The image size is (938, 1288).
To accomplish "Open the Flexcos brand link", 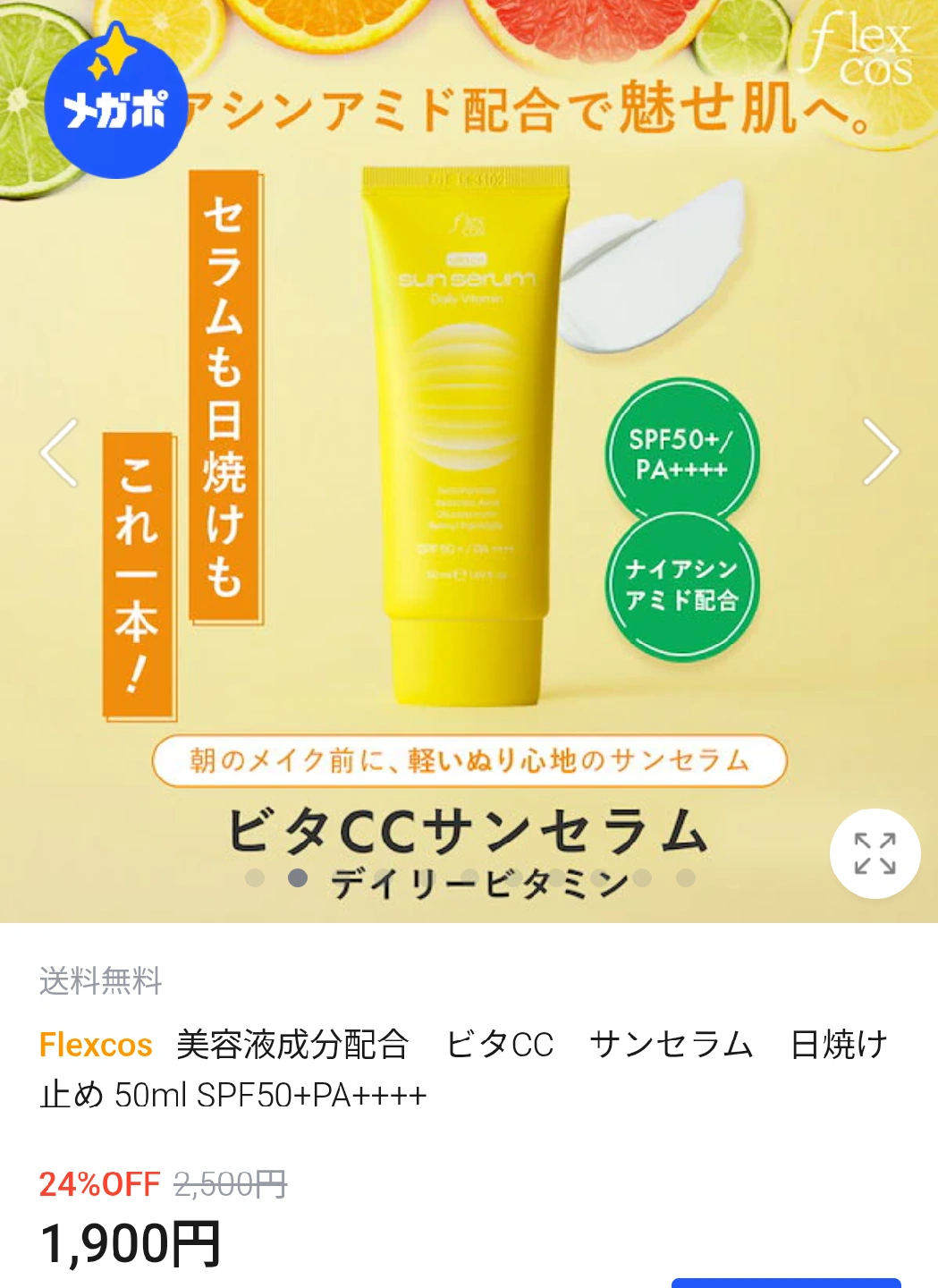I will [x=96, y=1044].
